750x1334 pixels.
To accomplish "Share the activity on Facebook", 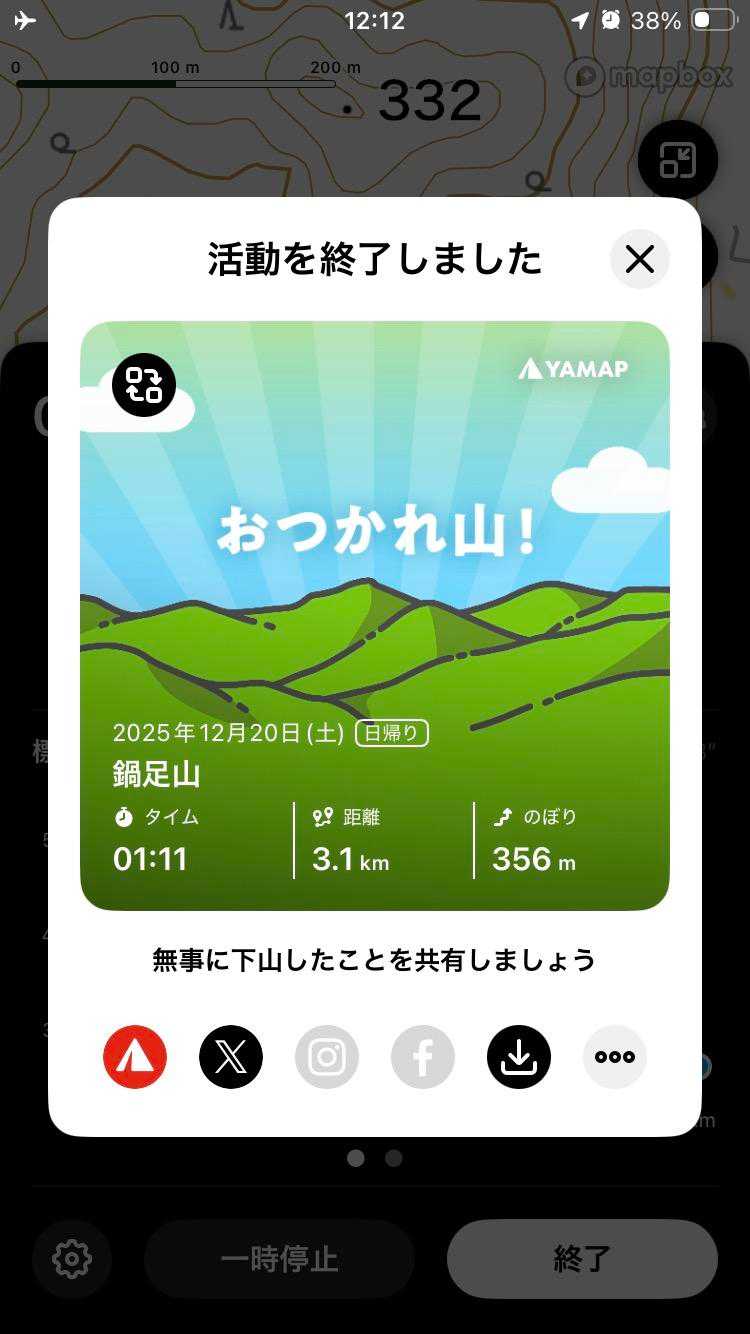I will point(423,1057).
